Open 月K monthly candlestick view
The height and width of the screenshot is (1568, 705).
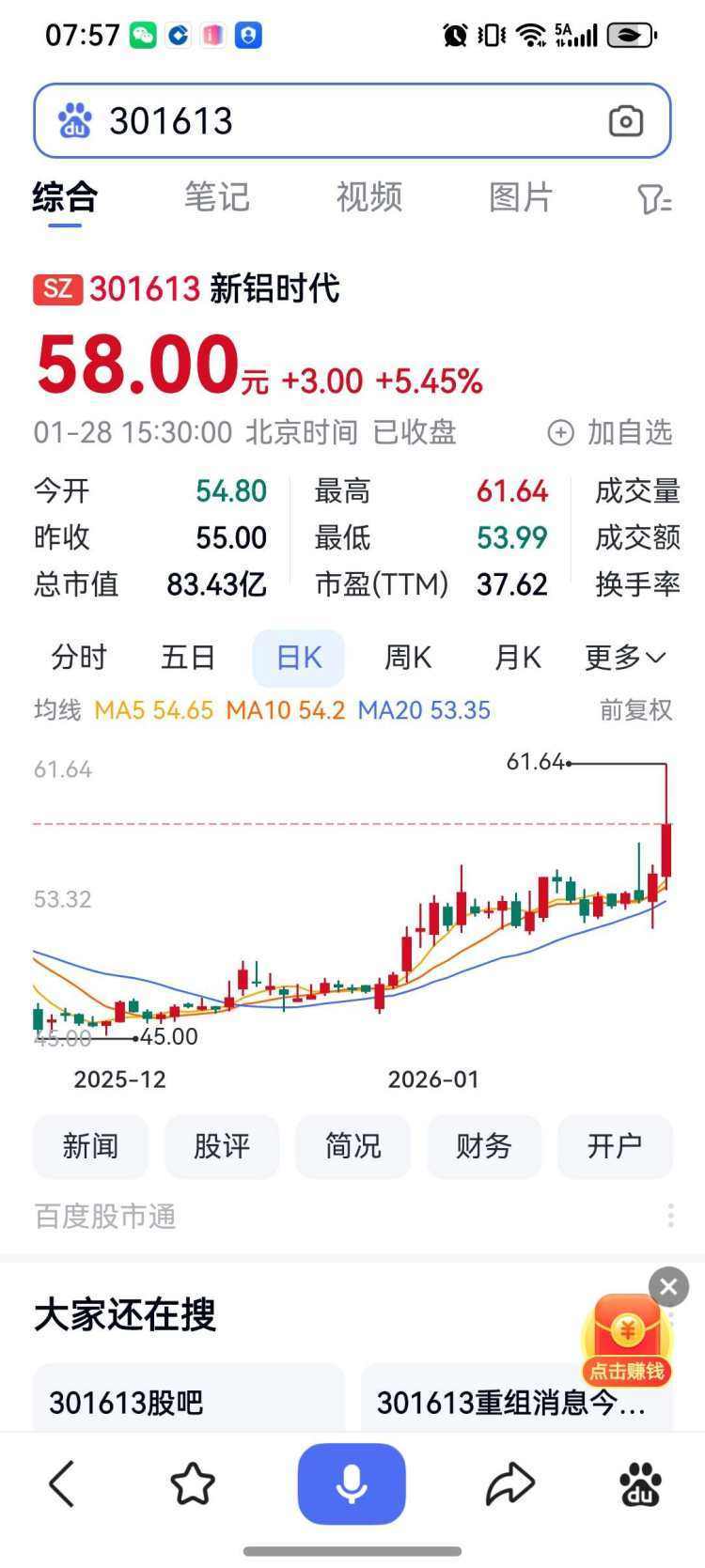coord(515,658)
